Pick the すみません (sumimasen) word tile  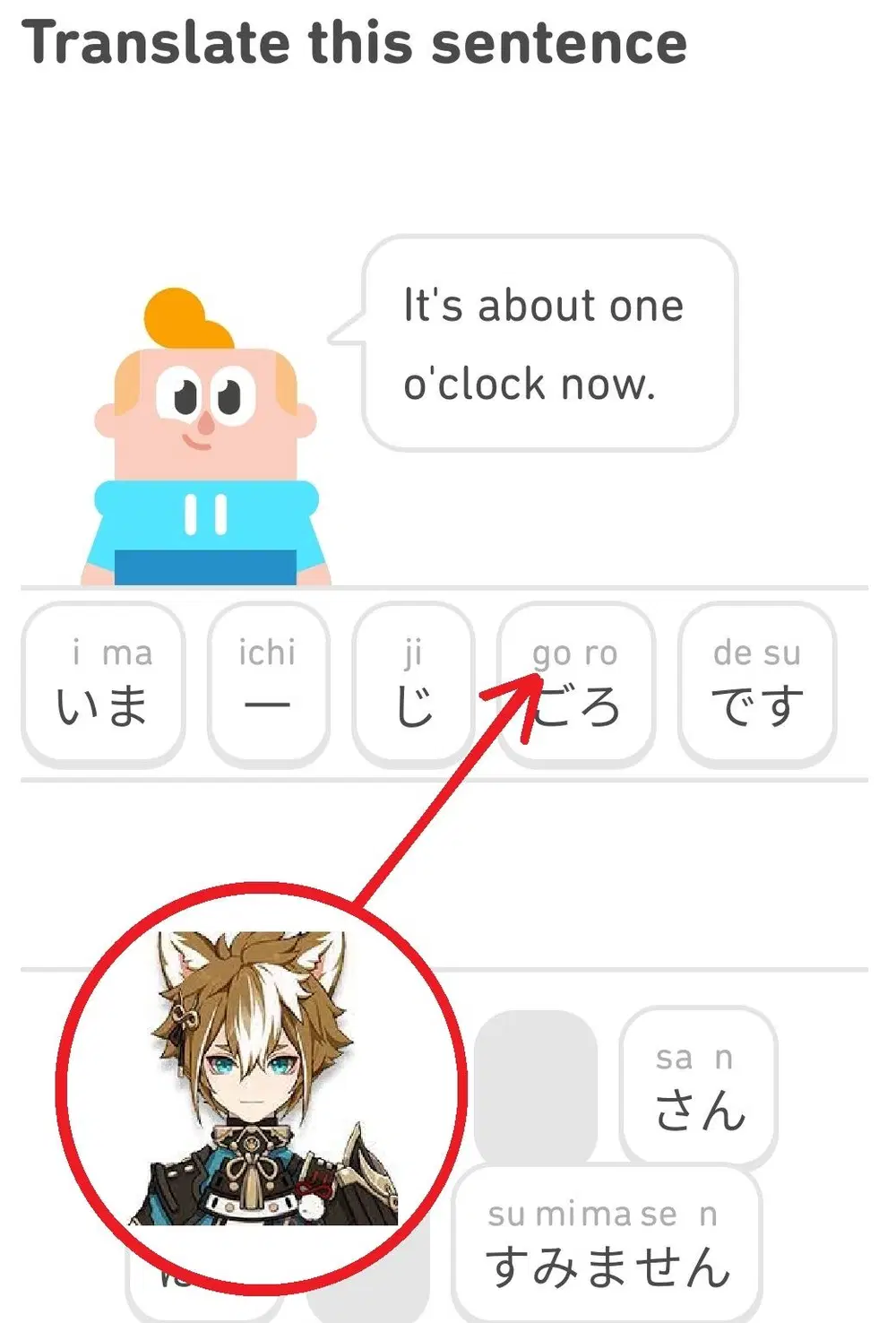click(607, 1244)
